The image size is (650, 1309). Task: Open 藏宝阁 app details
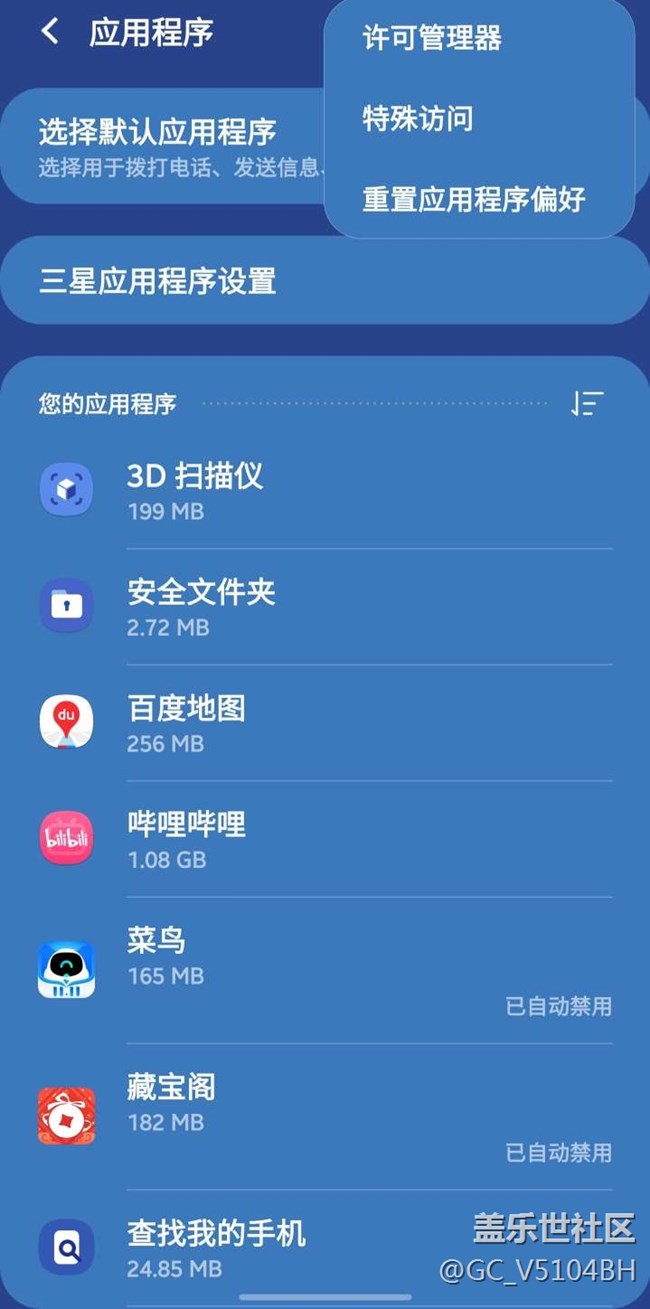pyautogui.click(x=325, y=1117)
